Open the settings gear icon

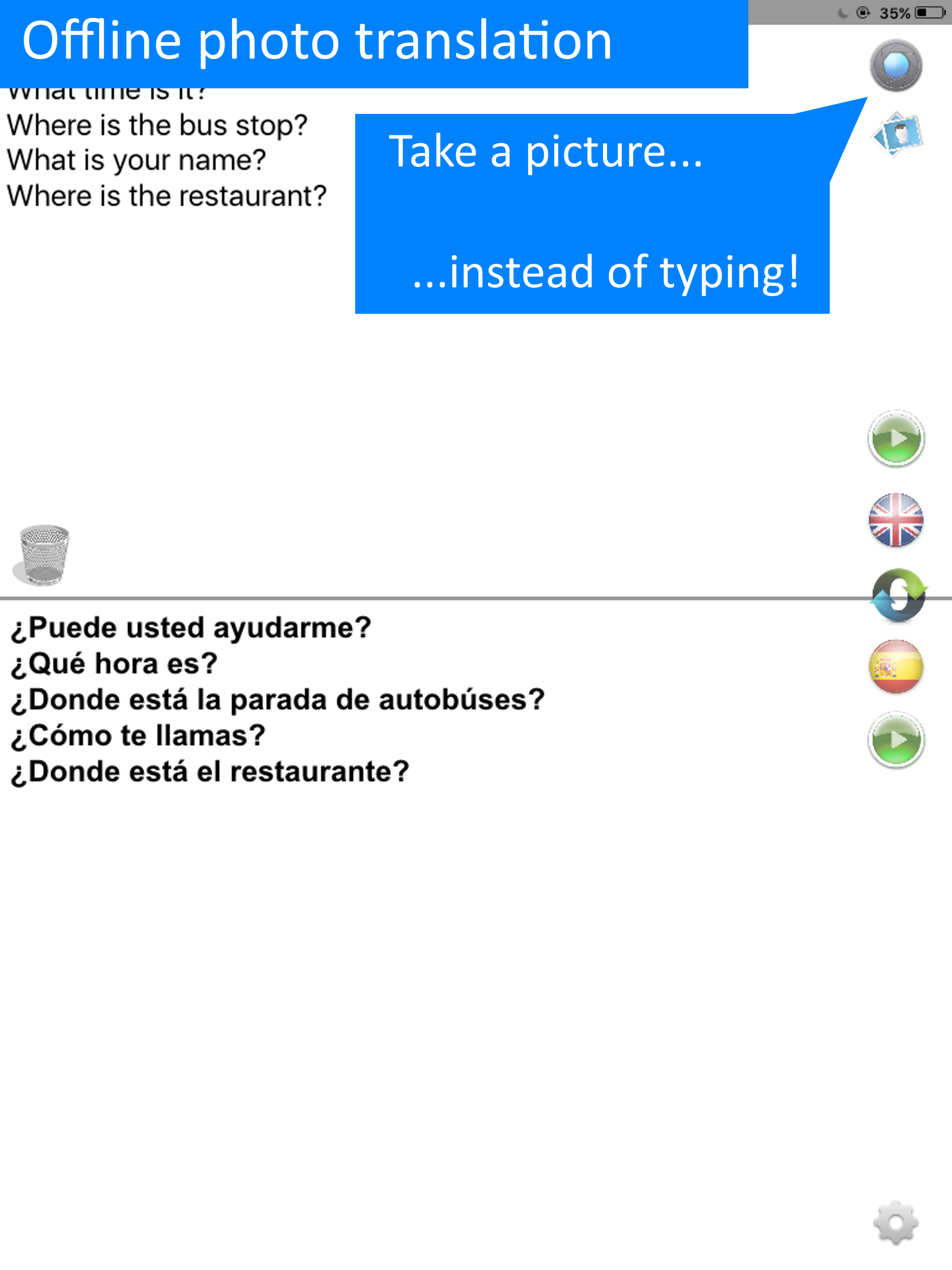click(895, 1223)
